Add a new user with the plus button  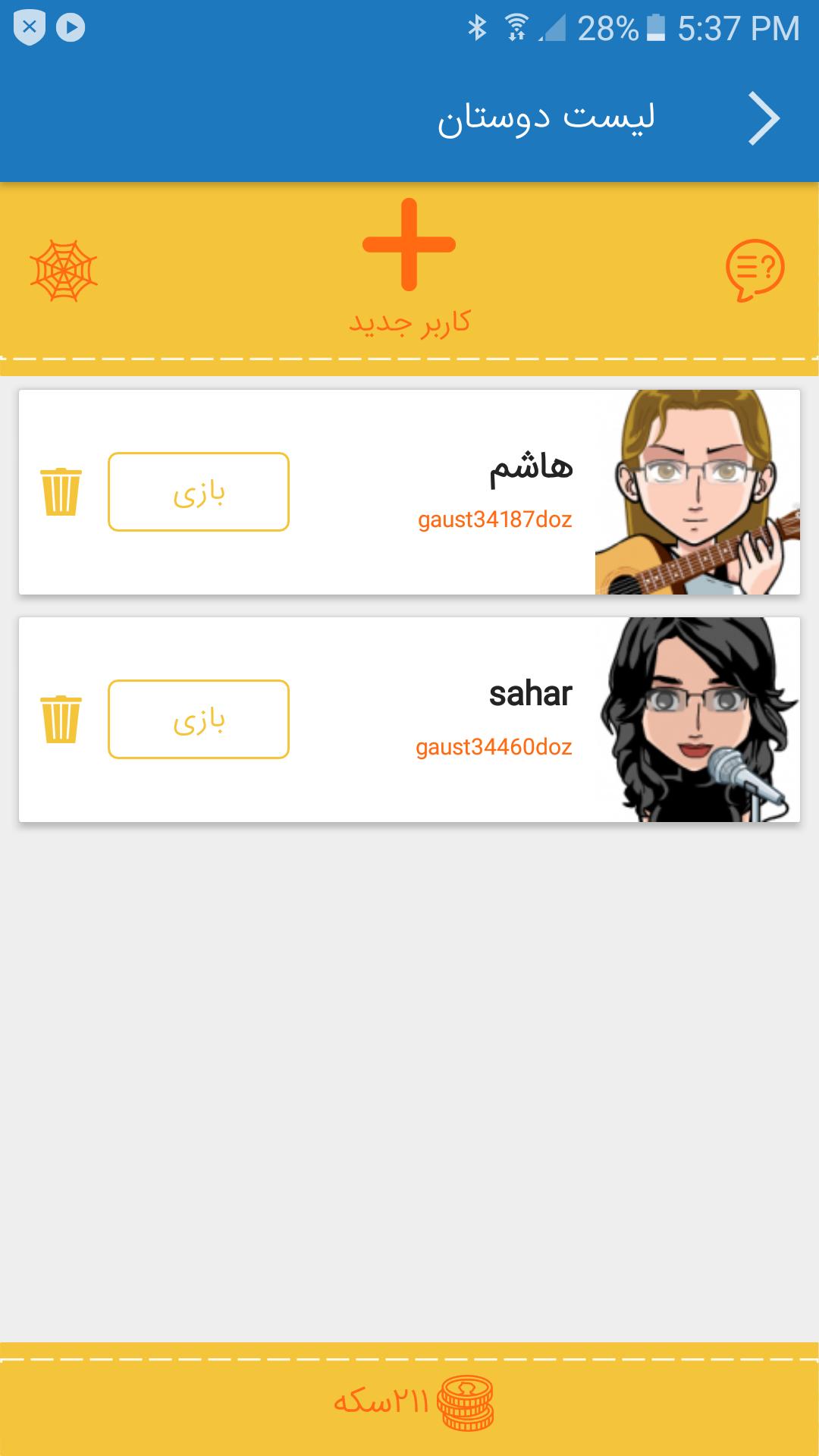click(x=409, y=244)
